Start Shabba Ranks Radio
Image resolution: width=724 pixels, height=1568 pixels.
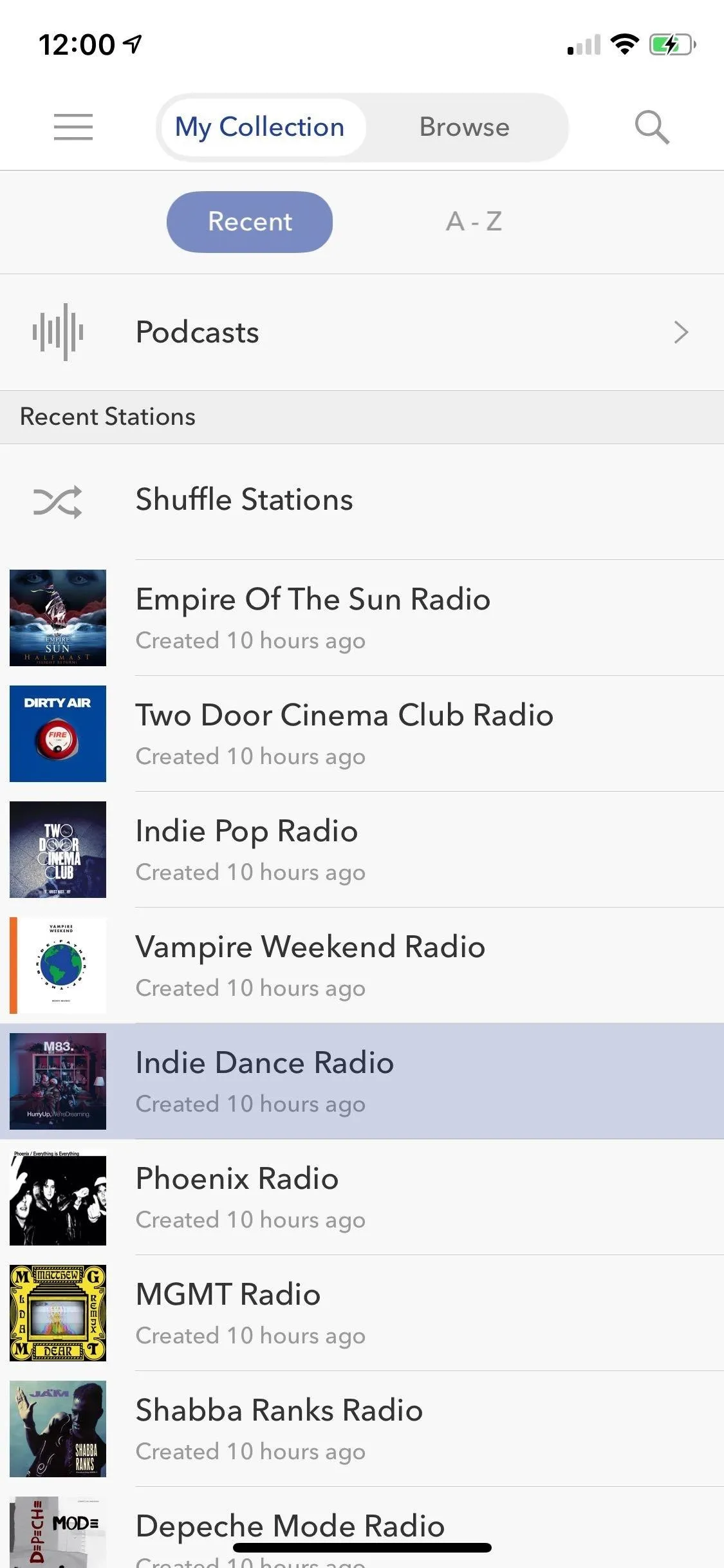(x=362, y=1428)
